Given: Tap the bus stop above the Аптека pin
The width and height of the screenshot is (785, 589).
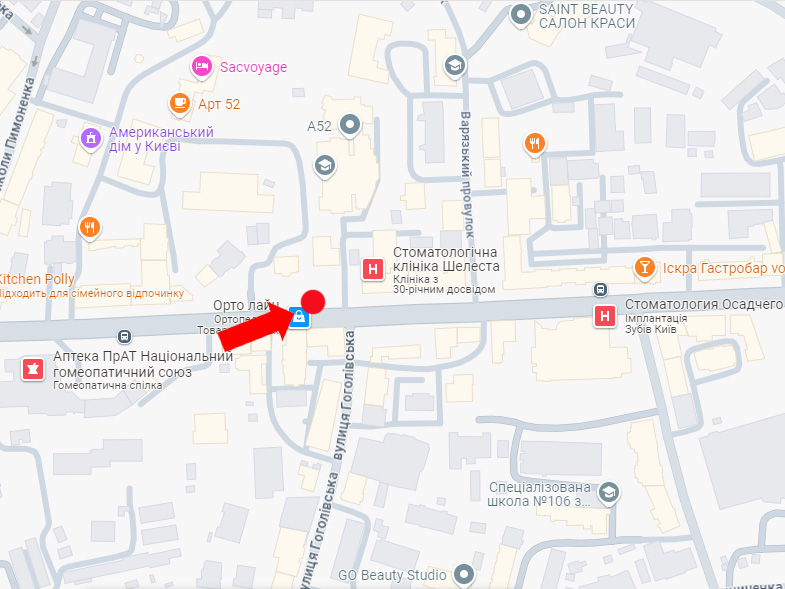Looking at the screenshot, I should (x=125, y=337).
